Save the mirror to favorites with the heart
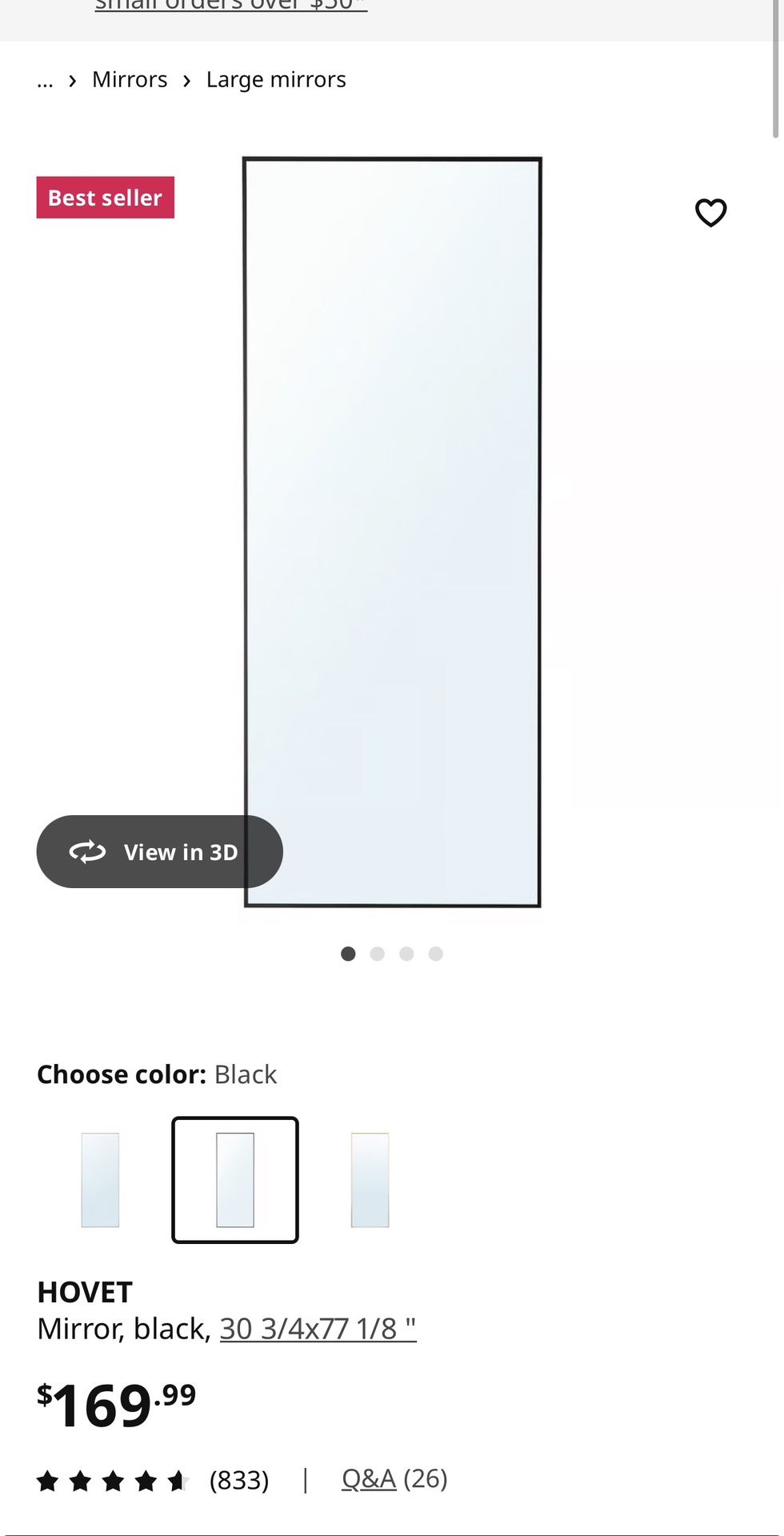 click(710, 213)
